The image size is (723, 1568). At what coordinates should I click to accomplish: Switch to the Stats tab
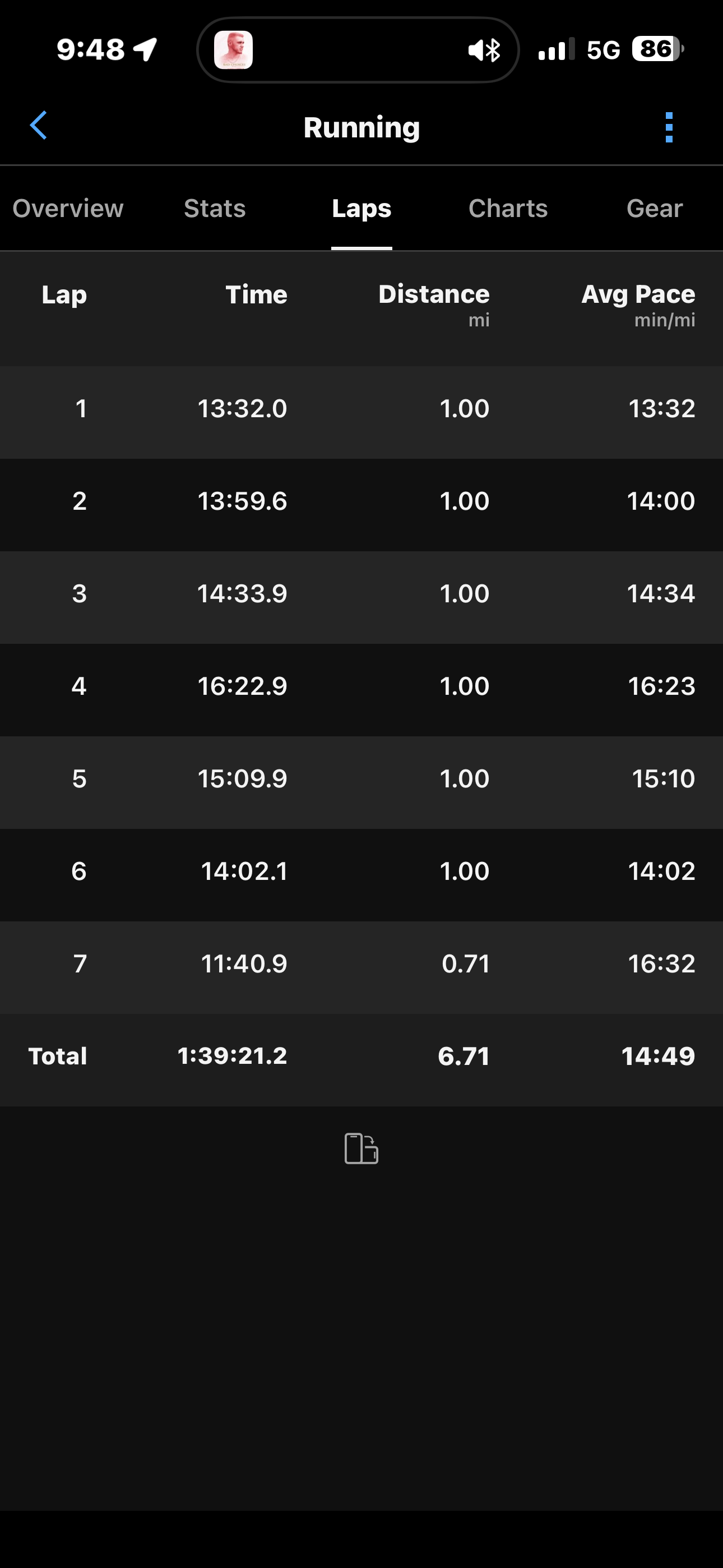click(214, 209)
